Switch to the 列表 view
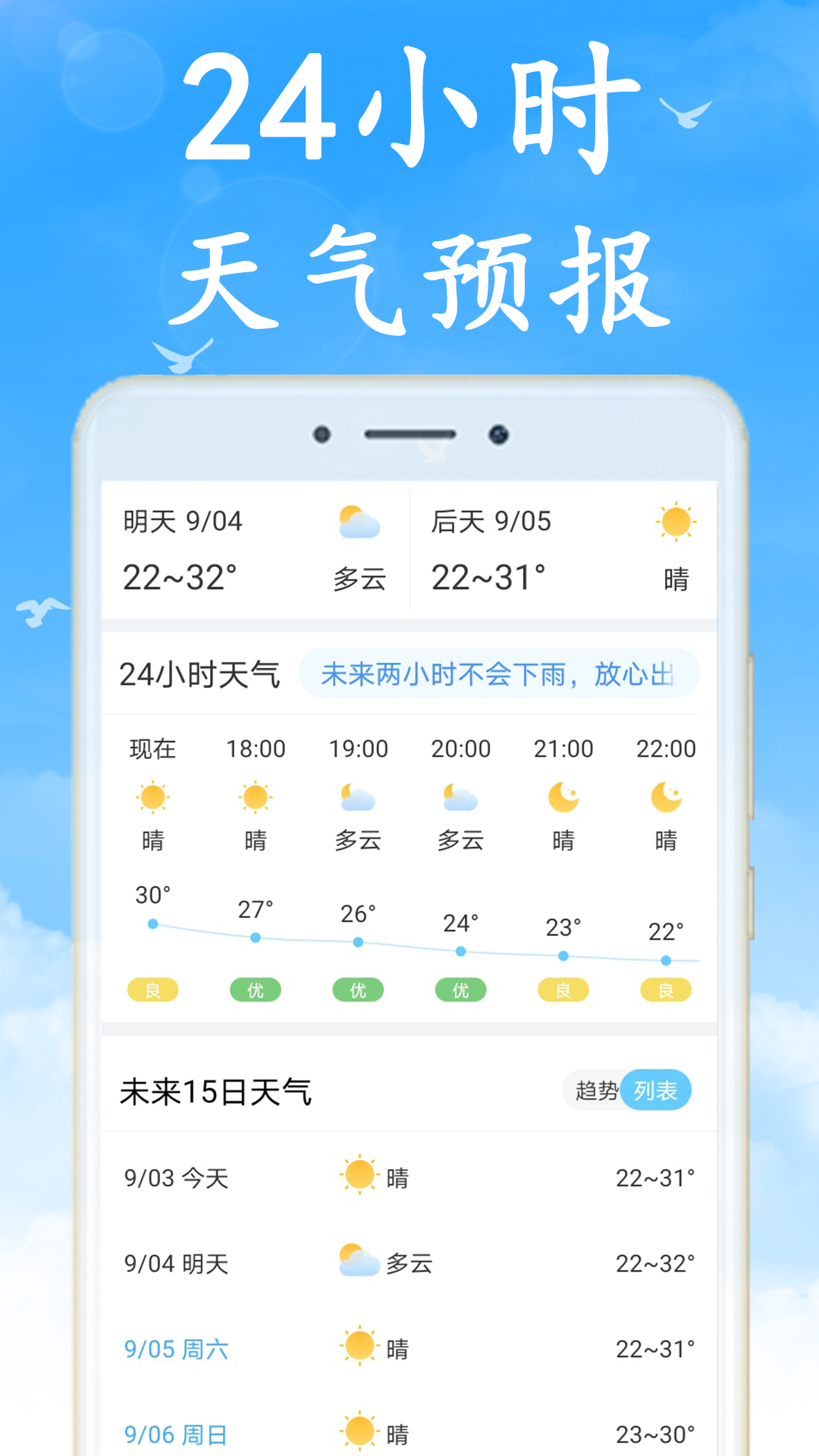 pyautogui.click(x=657, y=1090)
